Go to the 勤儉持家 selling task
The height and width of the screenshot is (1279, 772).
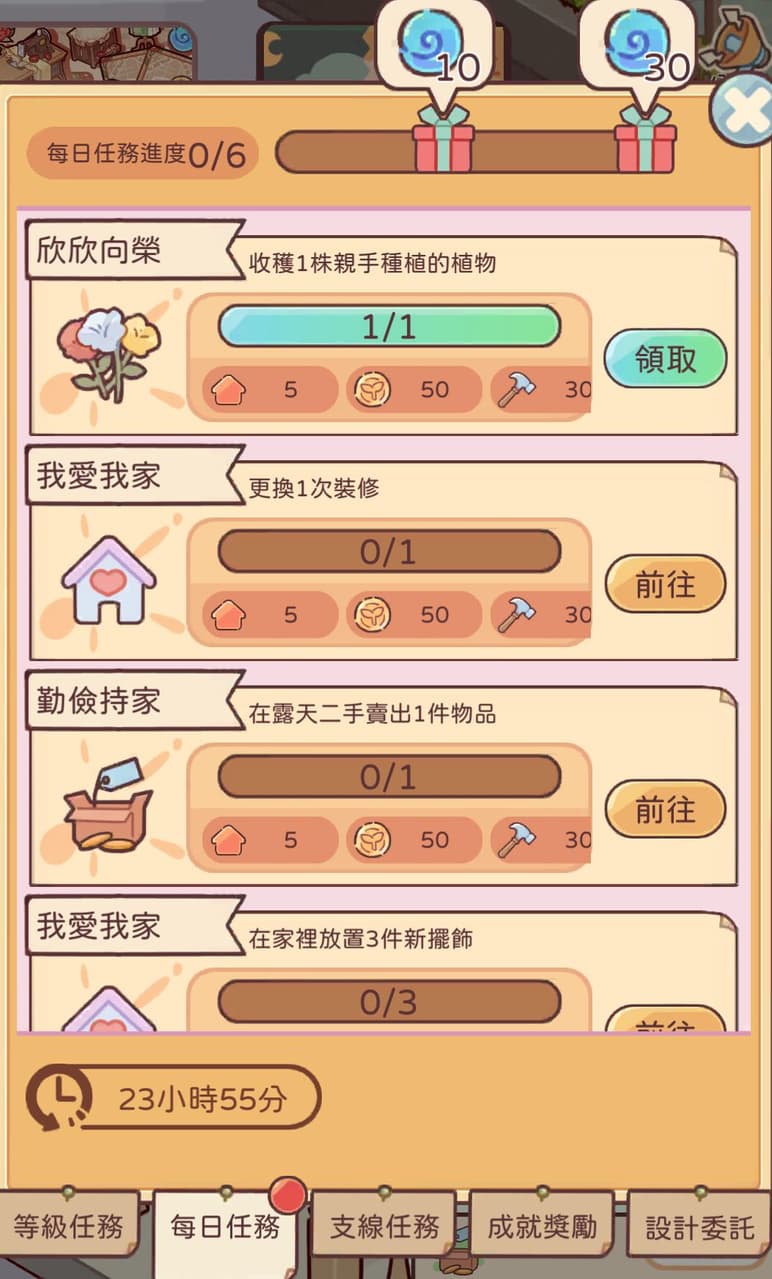[665, 808]
